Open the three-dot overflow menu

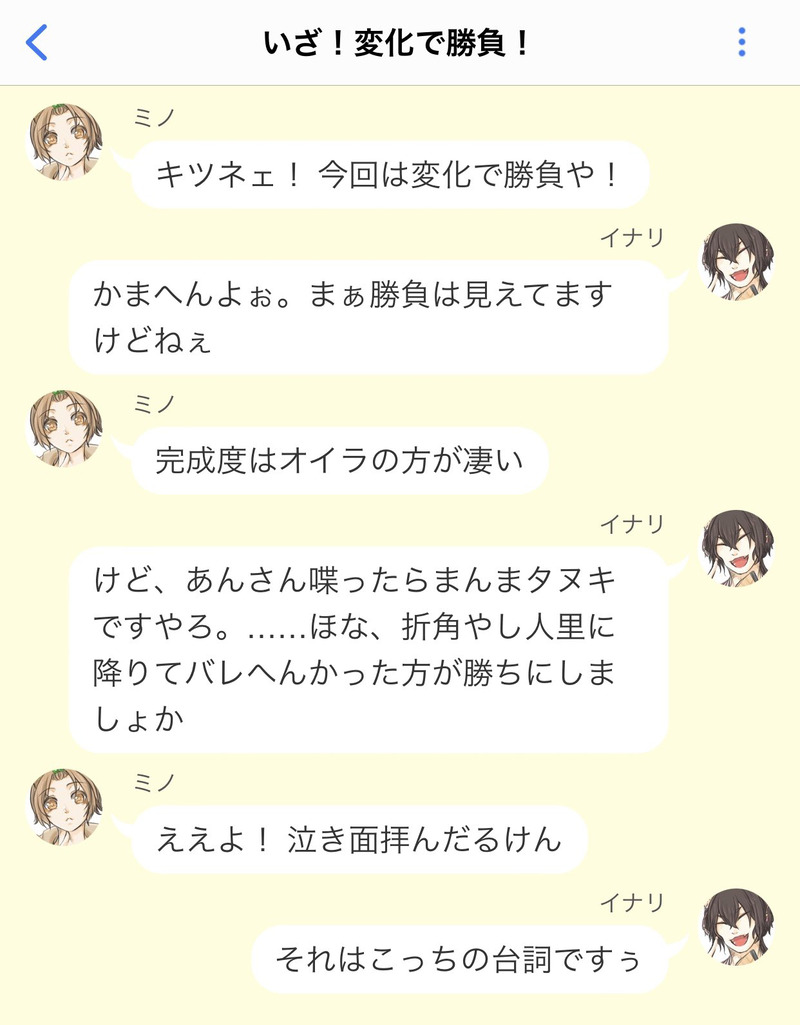point(741,42)
